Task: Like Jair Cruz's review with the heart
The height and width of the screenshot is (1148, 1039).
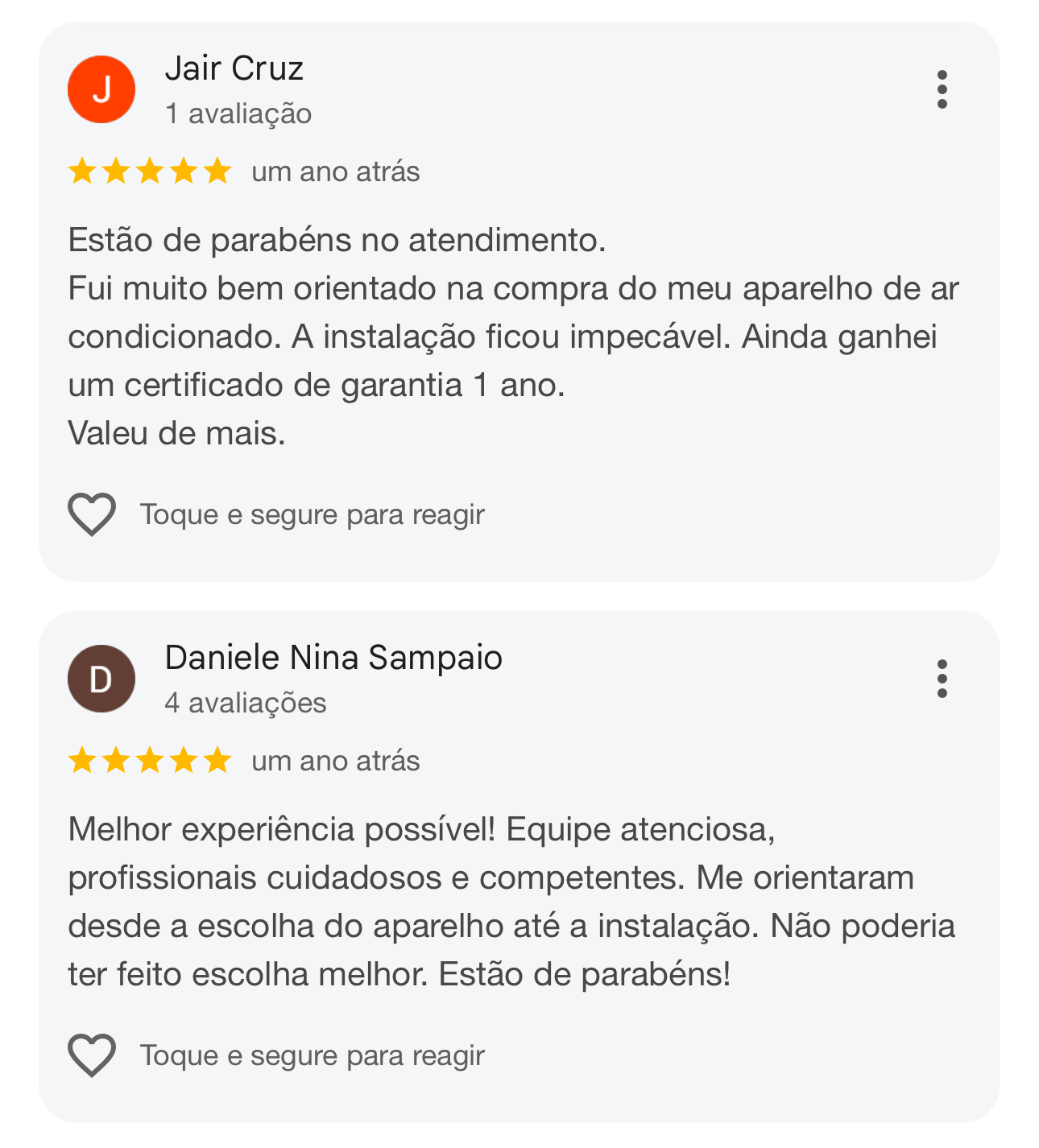Action: coord(92,514)
